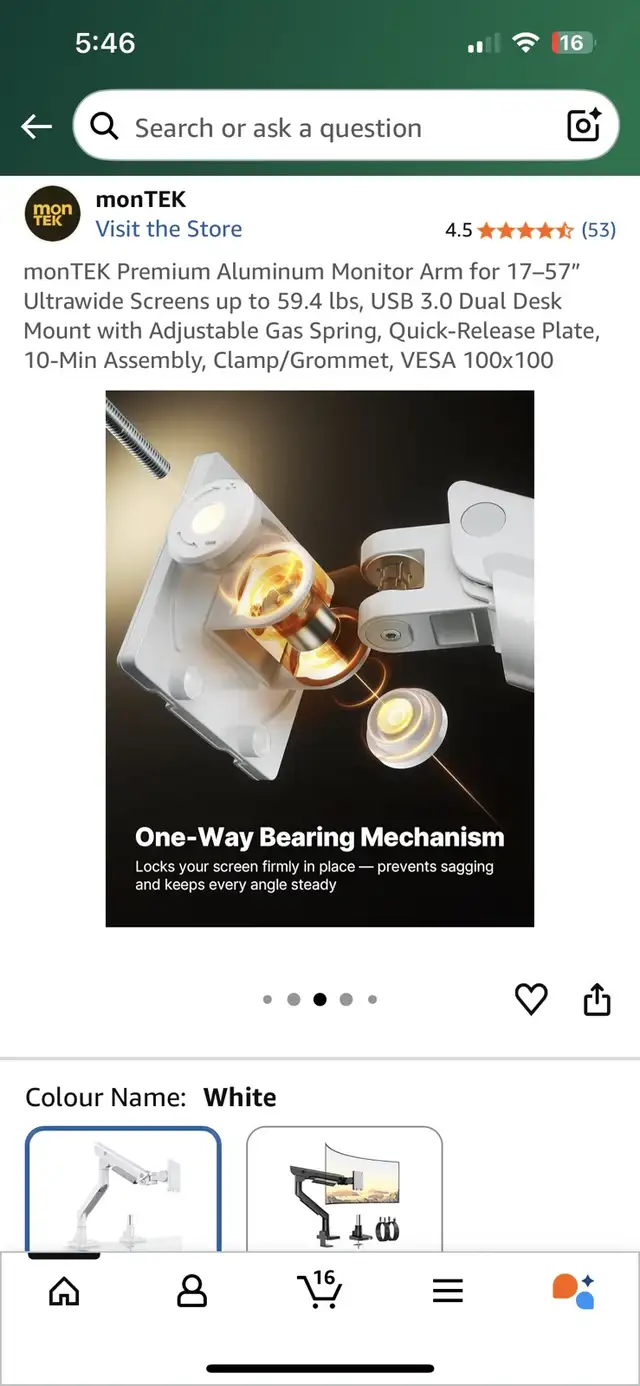This screenshot has width=640, height=1386.
Task: Open camera lens search icon
Action: pos(584,126)
